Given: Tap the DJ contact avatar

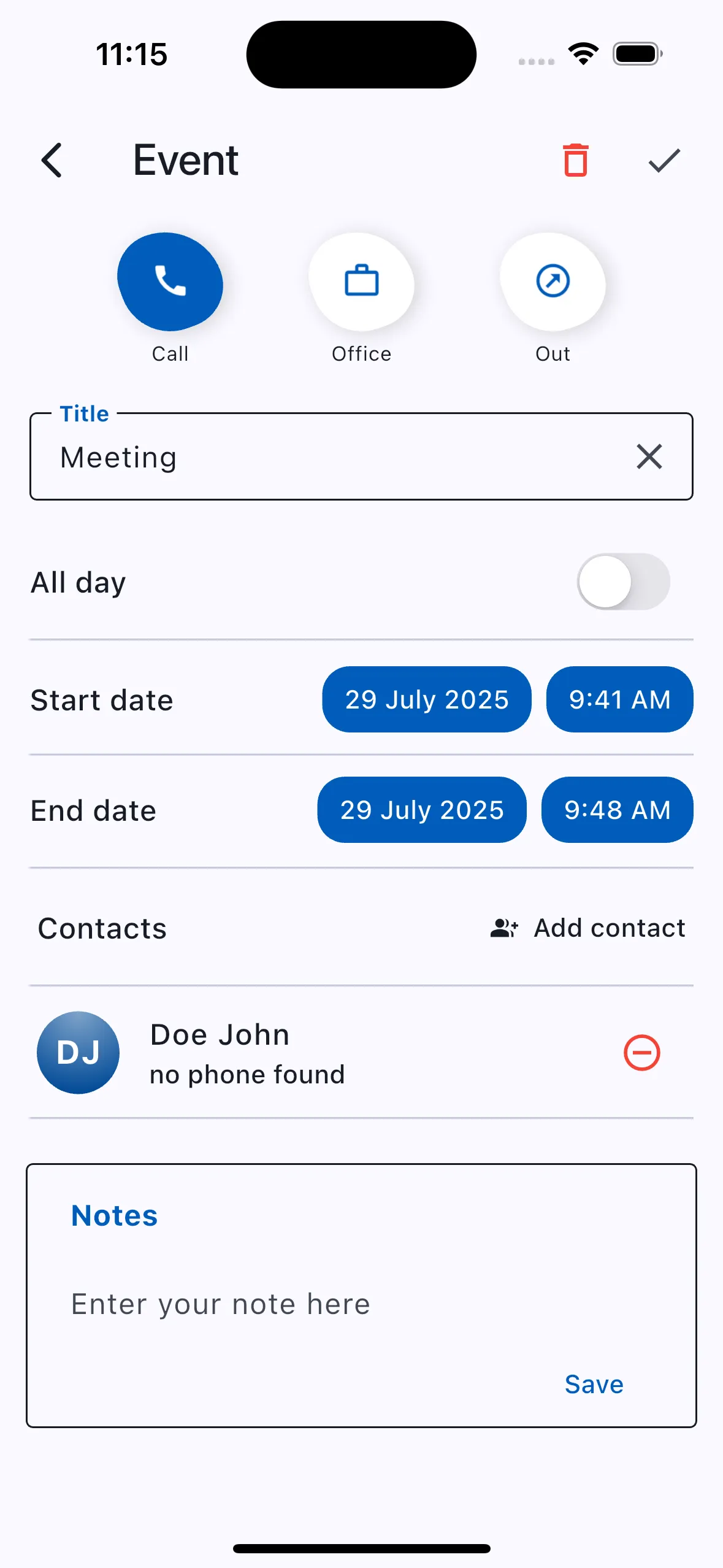Looking at the screenshot, I should pos(78,1052).
